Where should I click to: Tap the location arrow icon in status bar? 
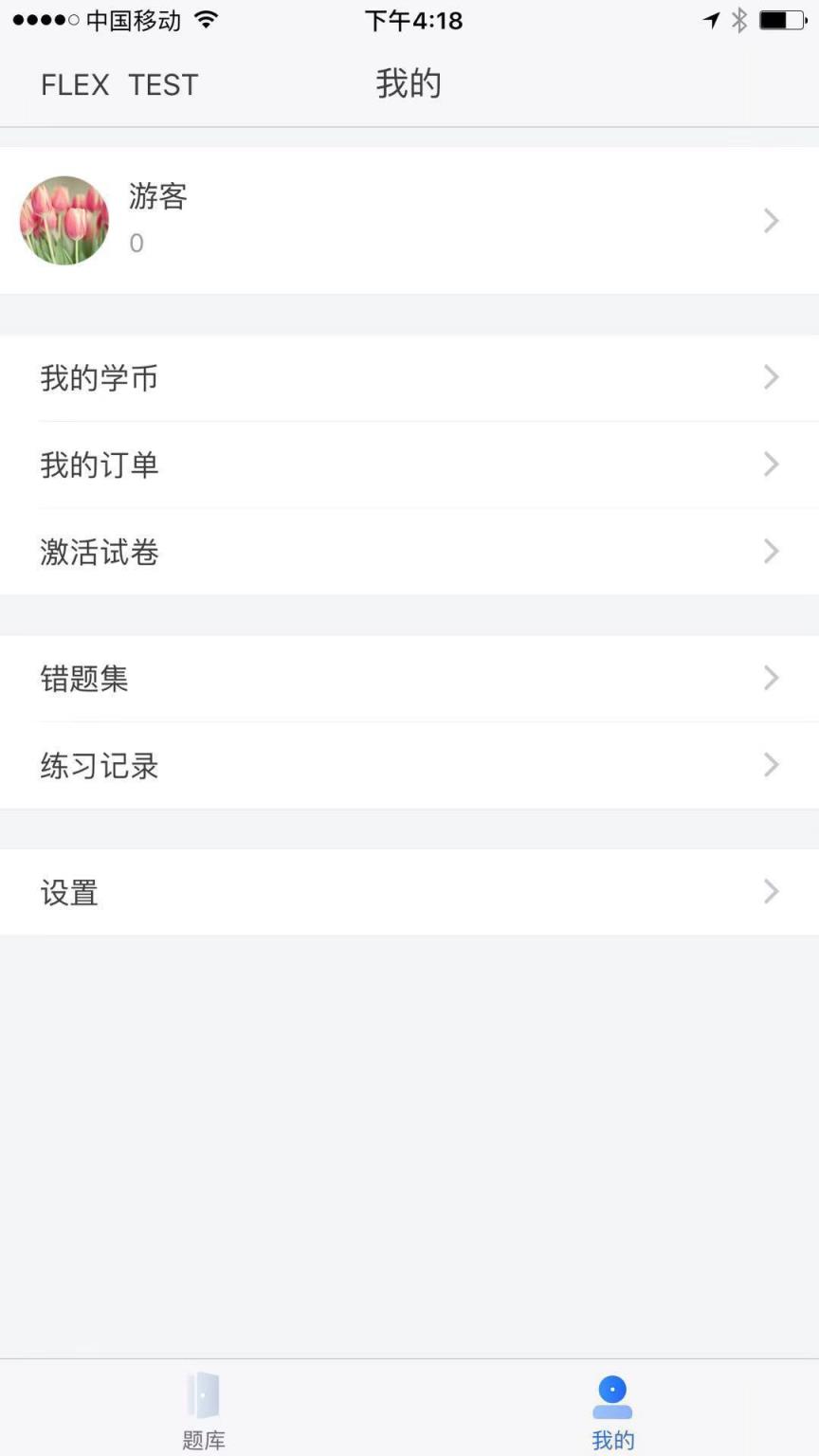tap(711, 20)
